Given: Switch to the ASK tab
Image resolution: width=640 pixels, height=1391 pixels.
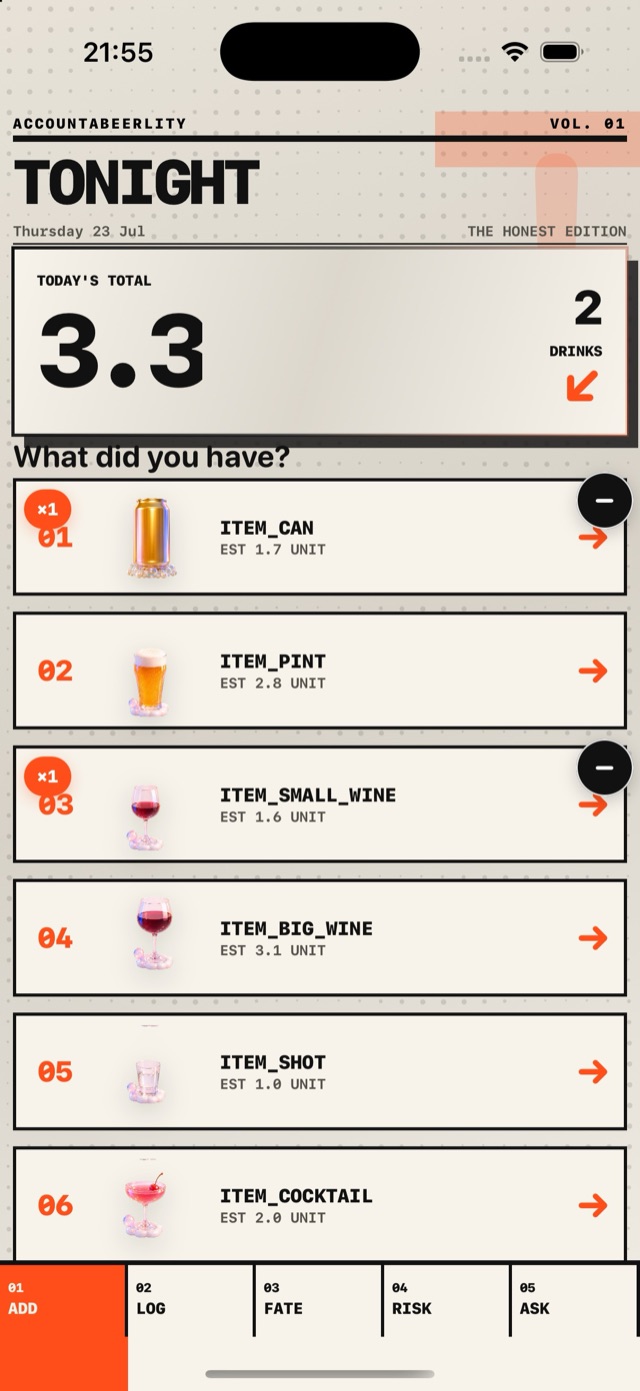Looking at the screenshot, I should tap(575, 1299).
